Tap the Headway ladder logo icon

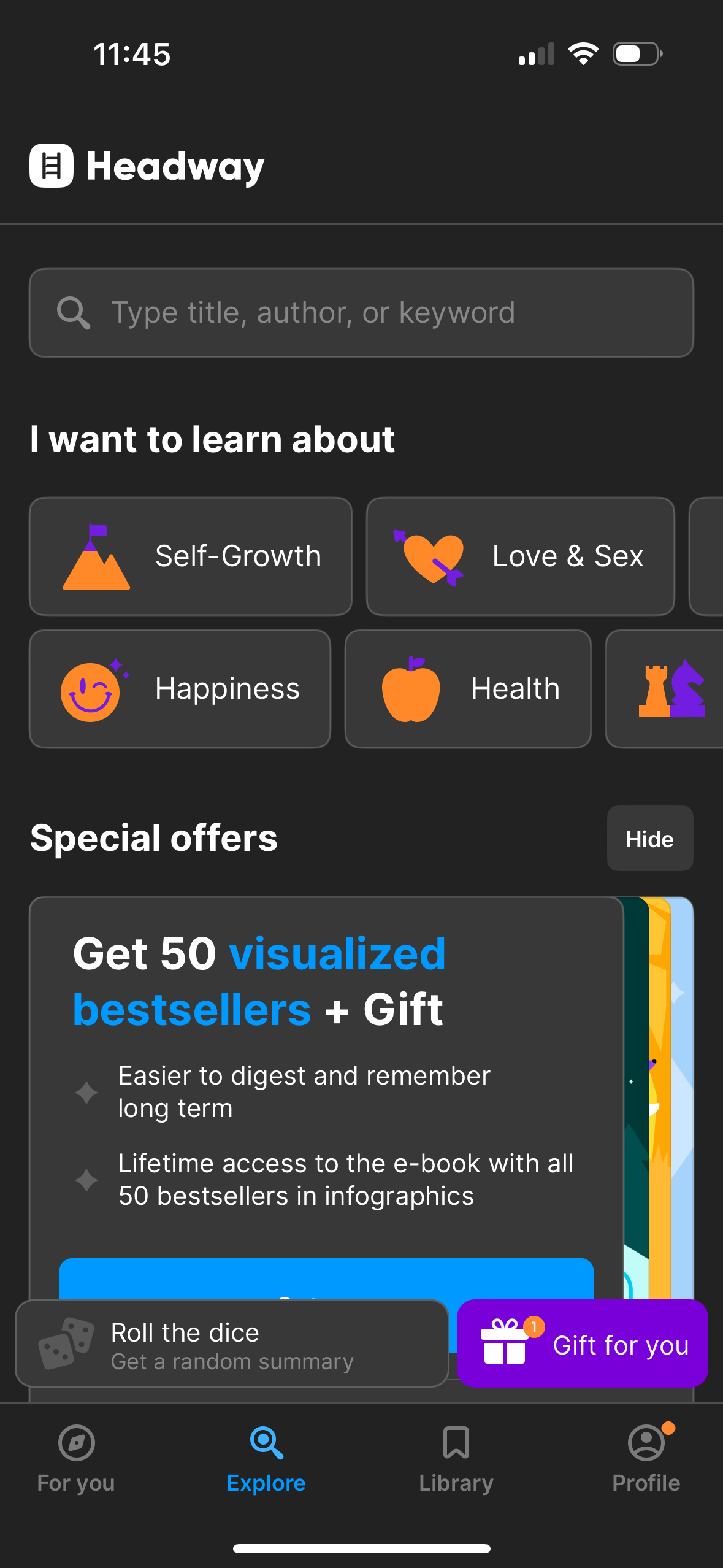coord(52,164)
